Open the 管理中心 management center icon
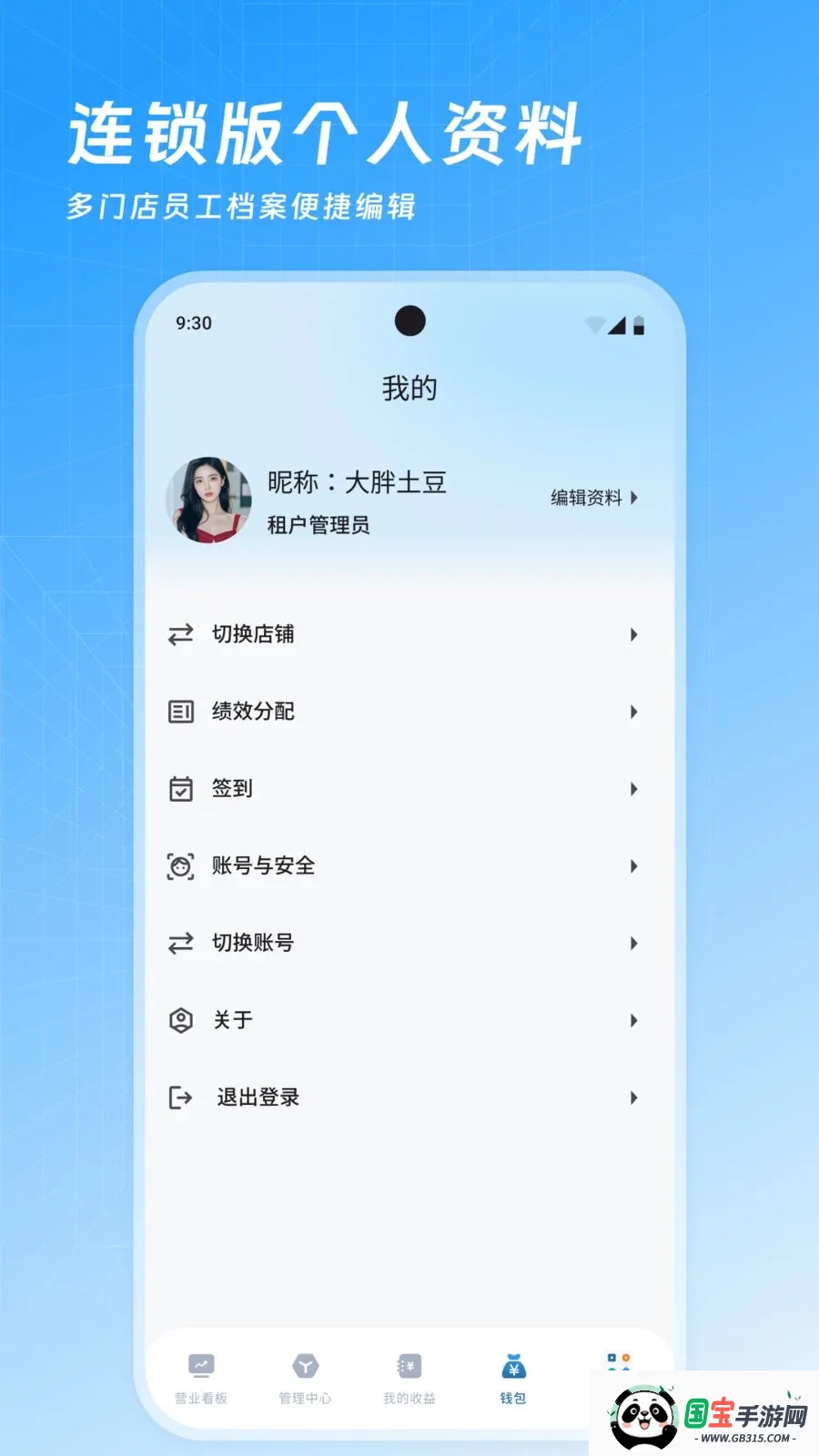Viewport: 819px width, 1456px height. (306, 1365)
